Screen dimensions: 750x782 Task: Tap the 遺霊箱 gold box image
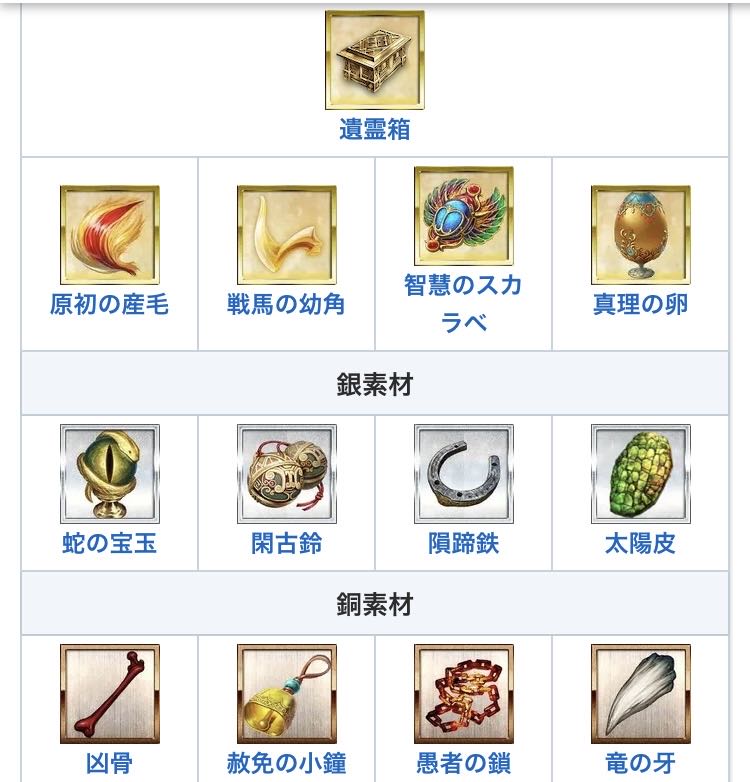coord(374,59)
